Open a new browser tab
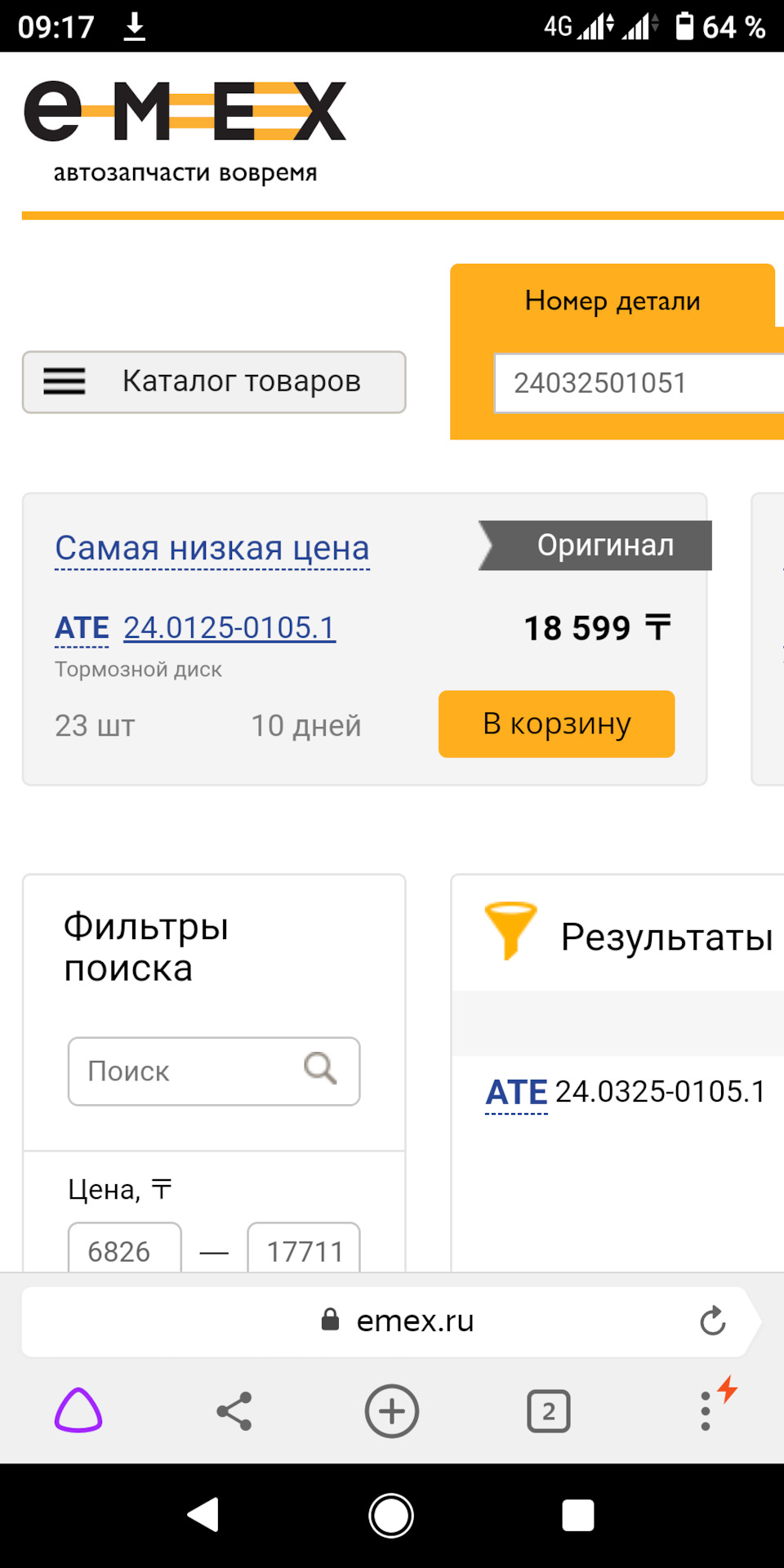784x1568 pixels. point(391,1411)
